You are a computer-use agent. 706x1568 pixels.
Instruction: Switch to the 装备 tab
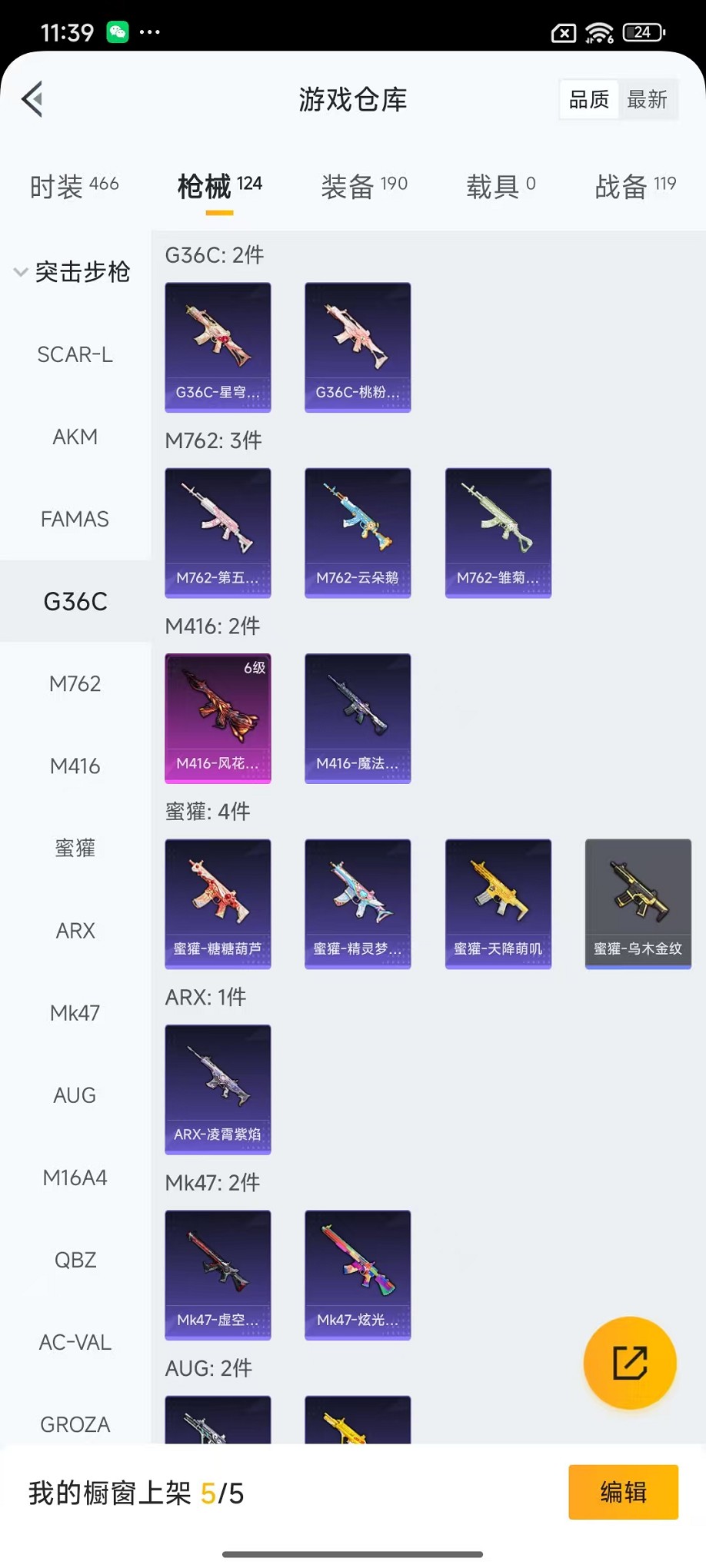point(364,186)
